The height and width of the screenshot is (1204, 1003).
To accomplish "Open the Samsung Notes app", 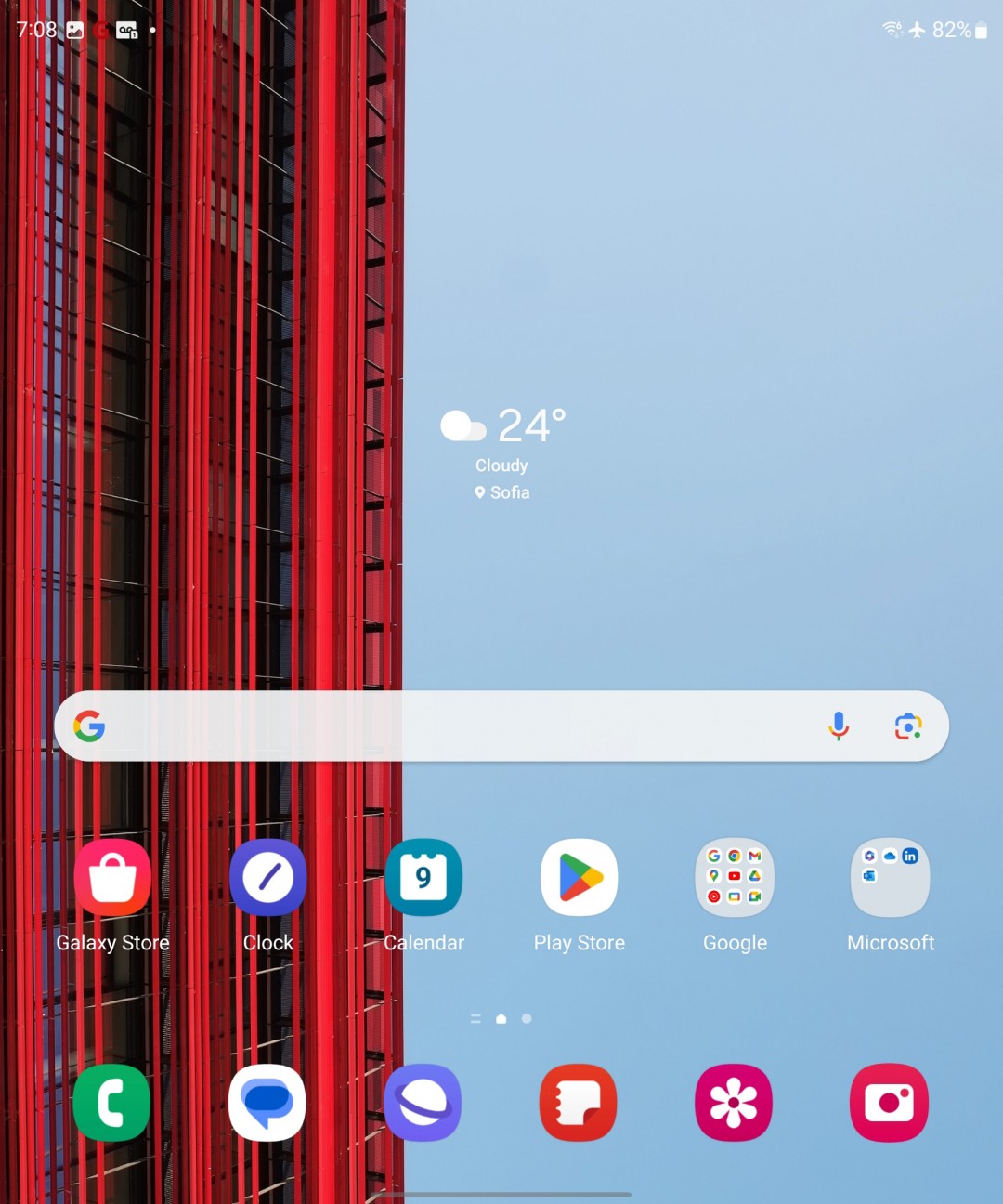I will coord(579,1103).
